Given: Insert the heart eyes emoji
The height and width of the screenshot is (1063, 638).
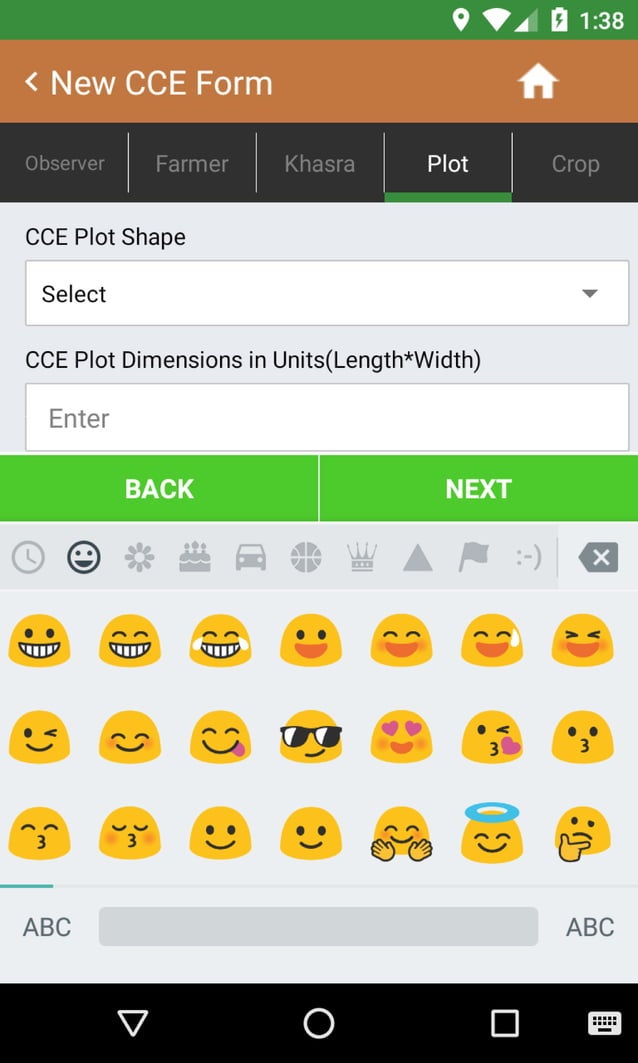Looking at the screenshot, I should 401,737.
